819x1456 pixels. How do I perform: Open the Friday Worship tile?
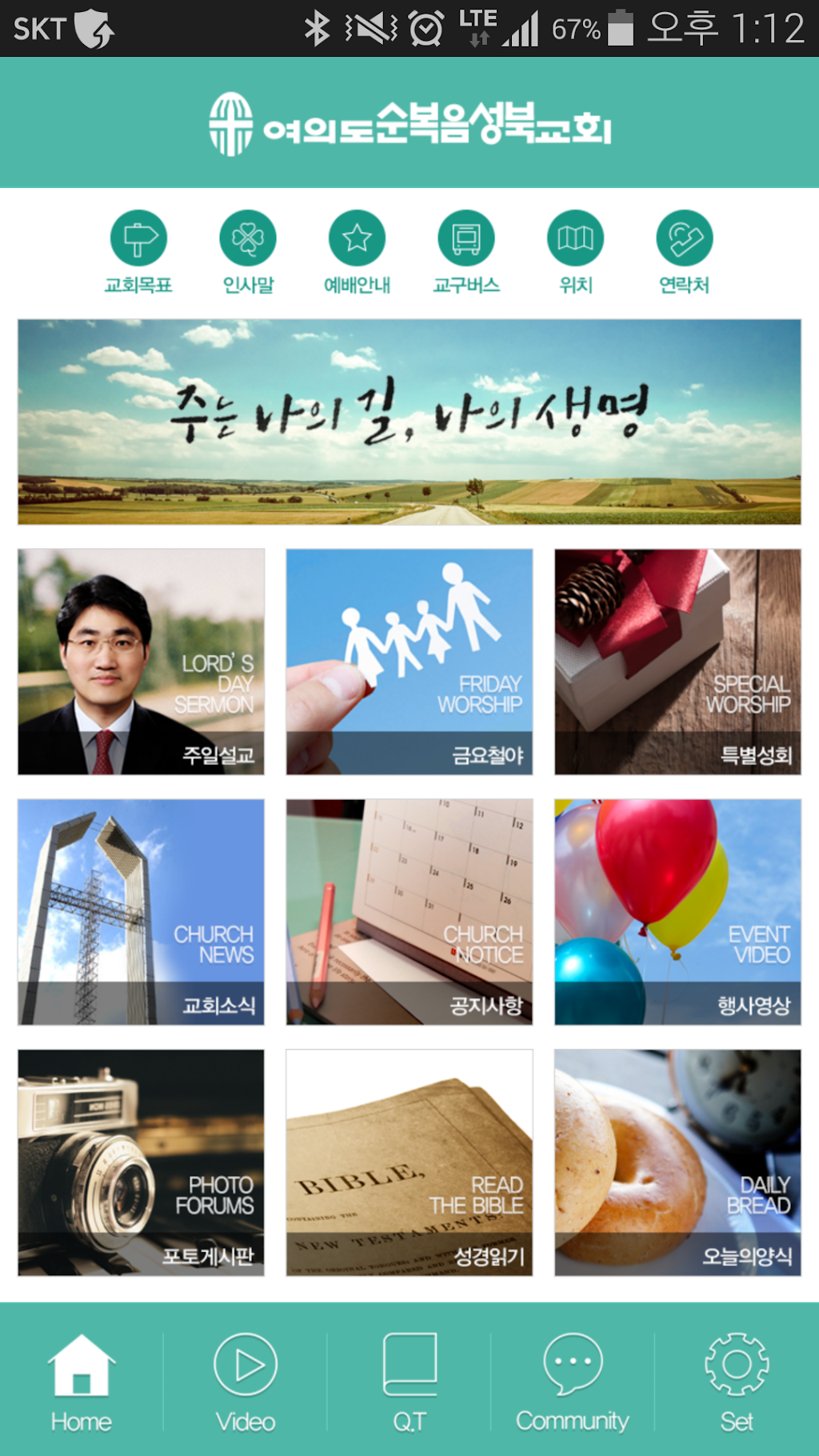(409, 662)
